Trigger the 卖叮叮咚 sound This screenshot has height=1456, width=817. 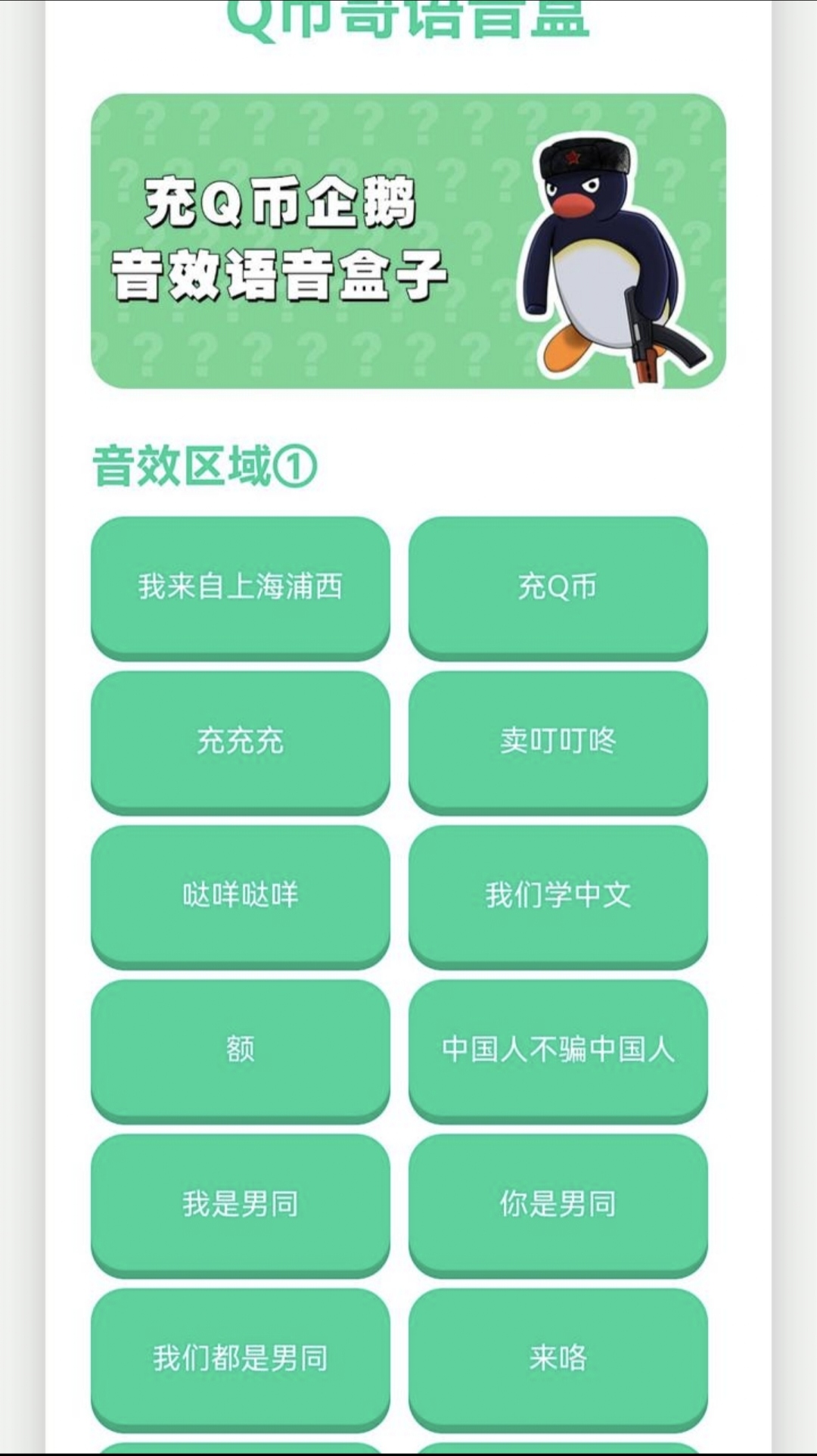tap(558, 740)
